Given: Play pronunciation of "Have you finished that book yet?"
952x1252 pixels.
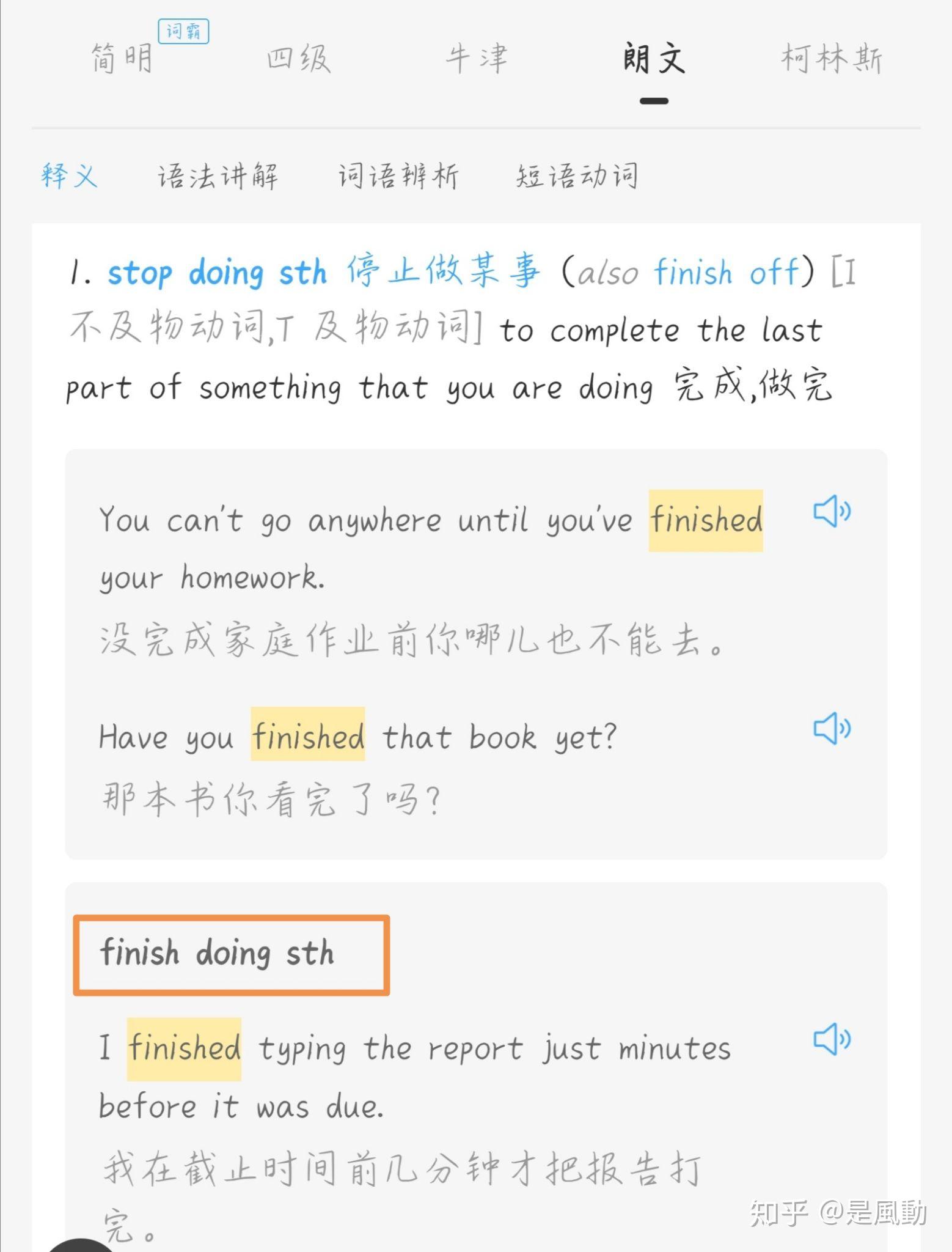Looking at the screenshot, I should (x=832, y=727).
